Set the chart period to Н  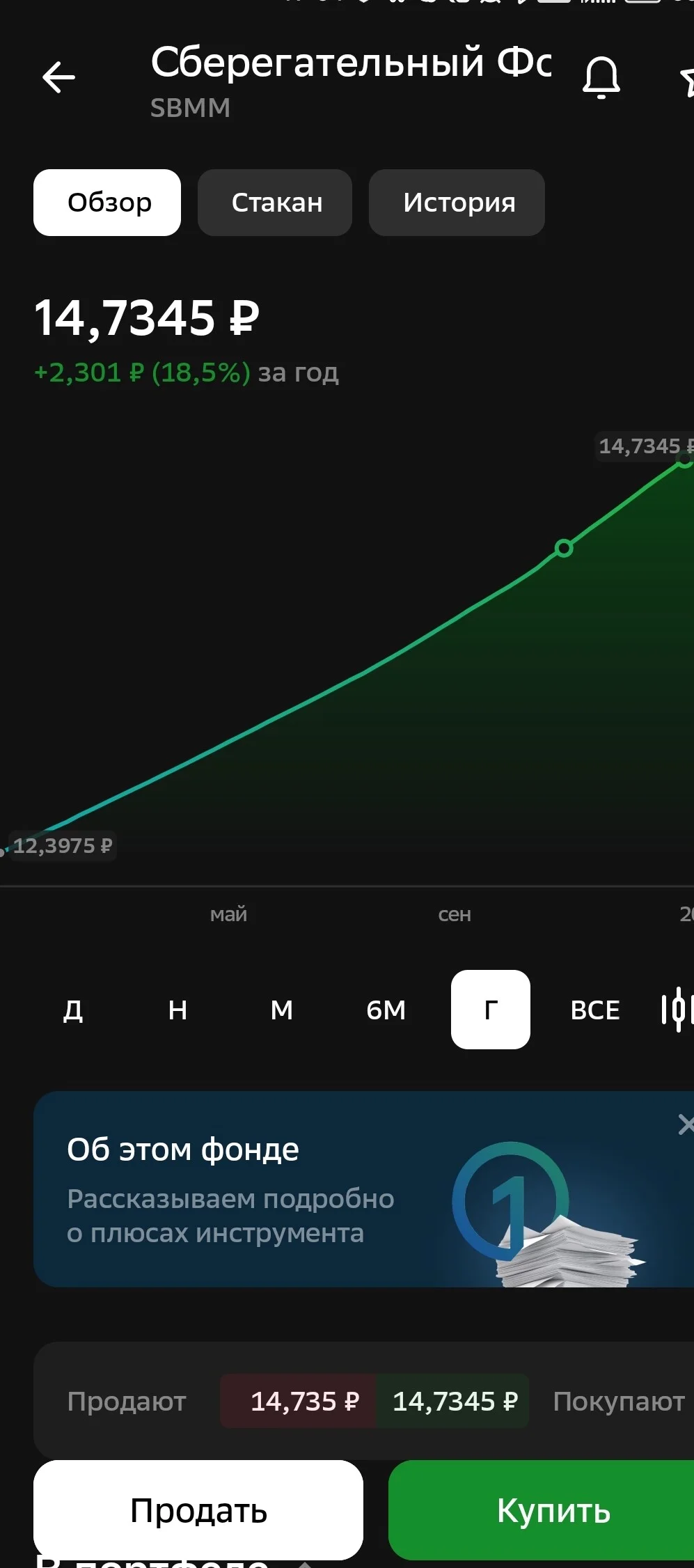click(178, 1010)
